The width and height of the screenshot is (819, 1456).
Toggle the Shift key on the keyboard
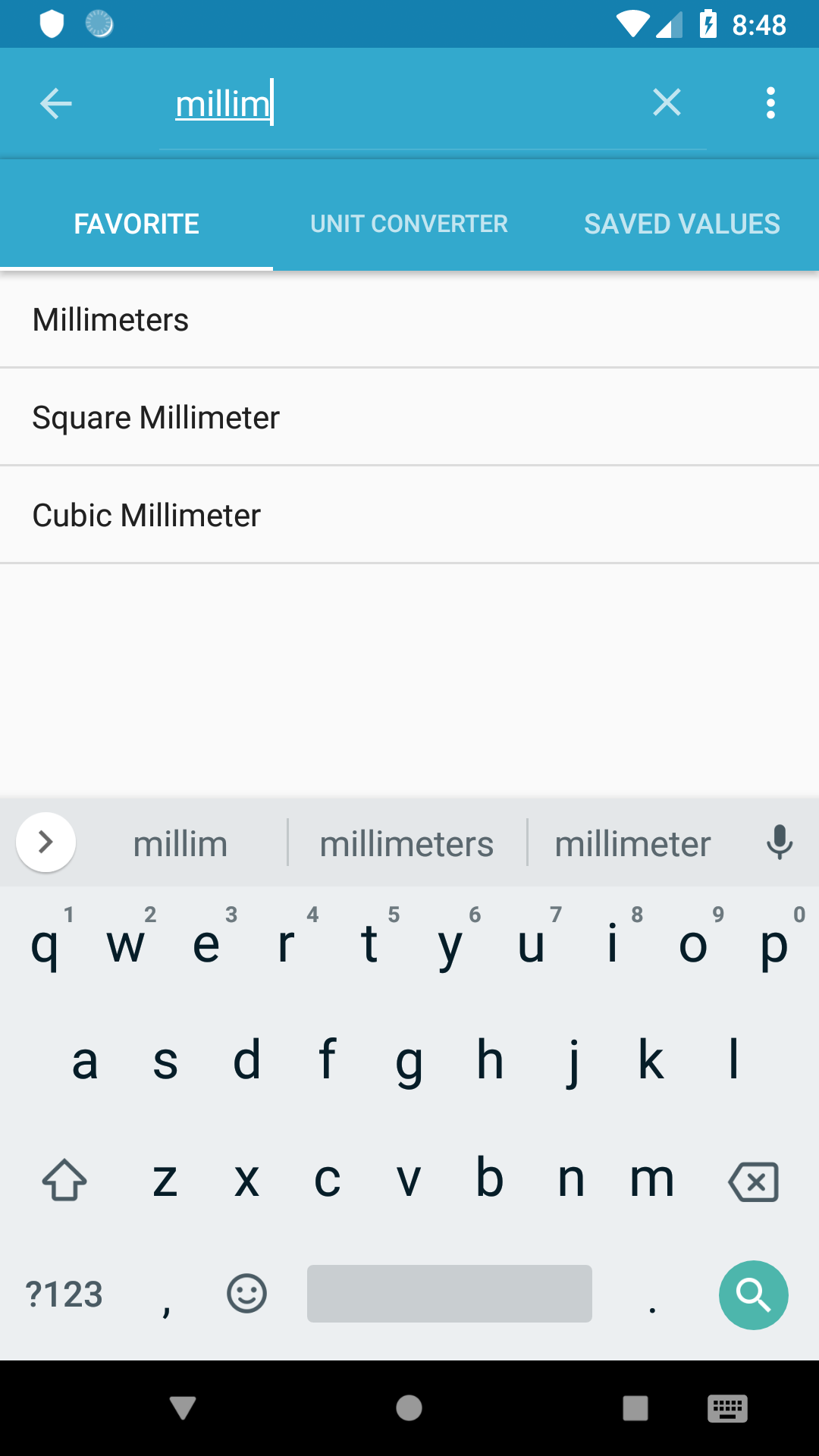(64, 1180)
